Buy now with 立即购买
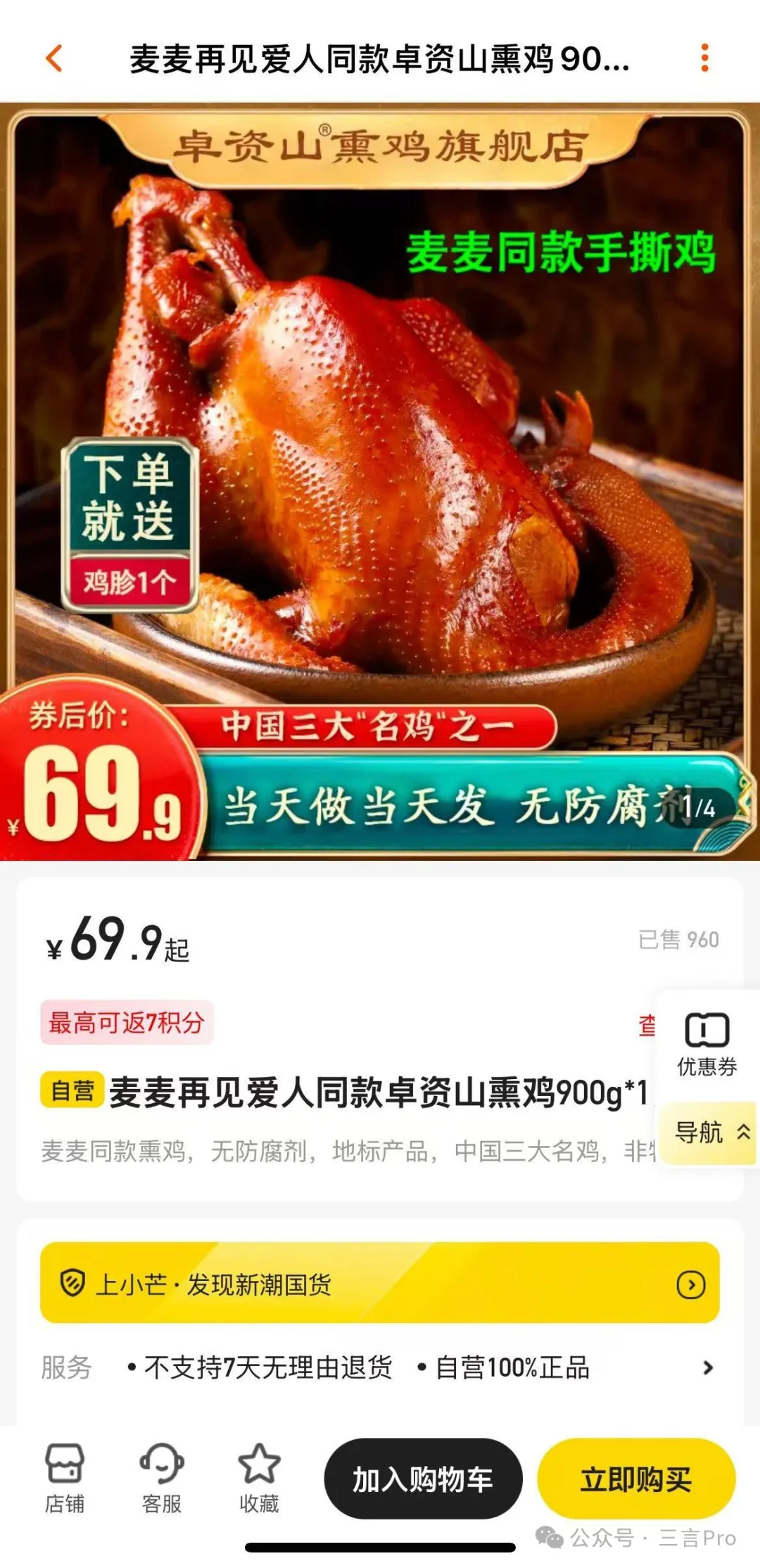Image resolution: width=760 pixels, height=1568 pixels. [x=636, y=1479]
